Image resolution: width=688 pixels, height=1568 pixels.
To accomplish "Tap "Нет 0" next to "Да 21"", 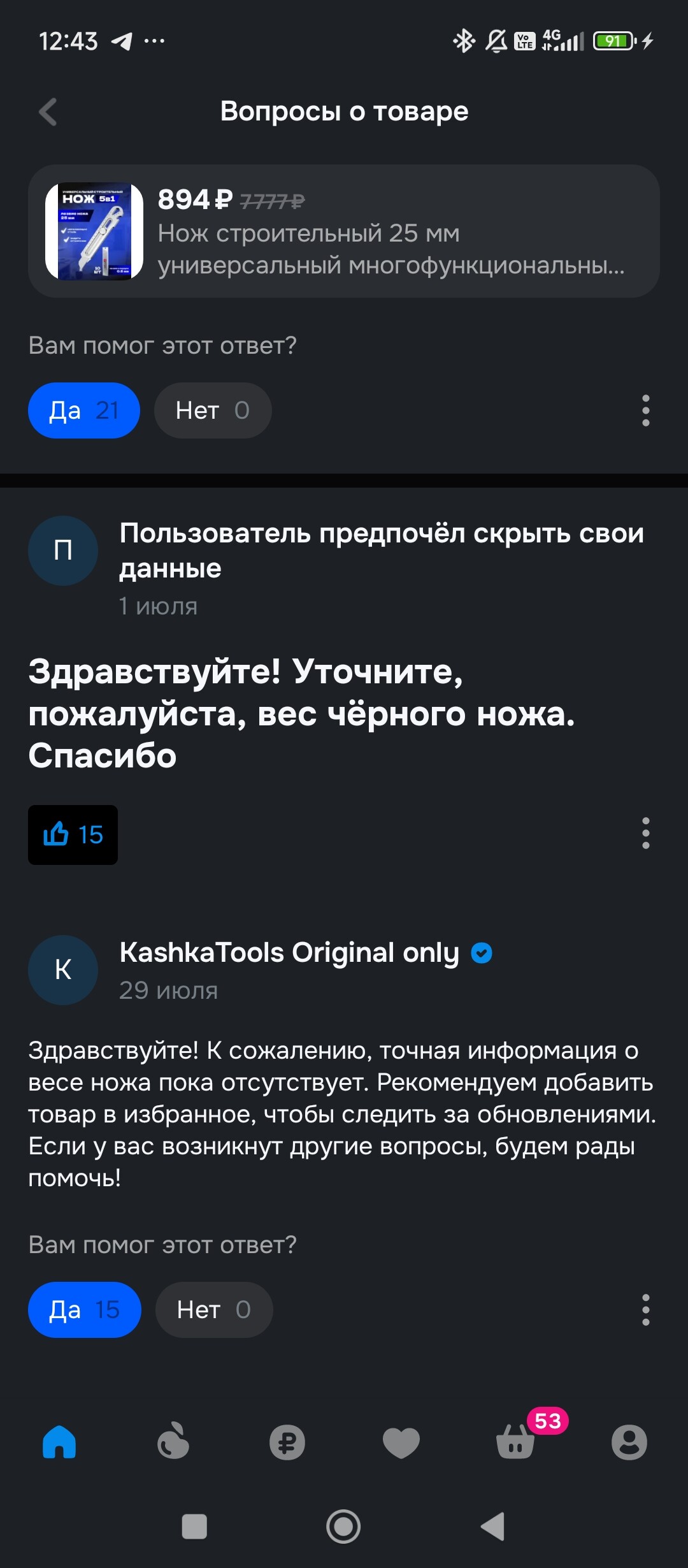I will [x=213, y=410].
